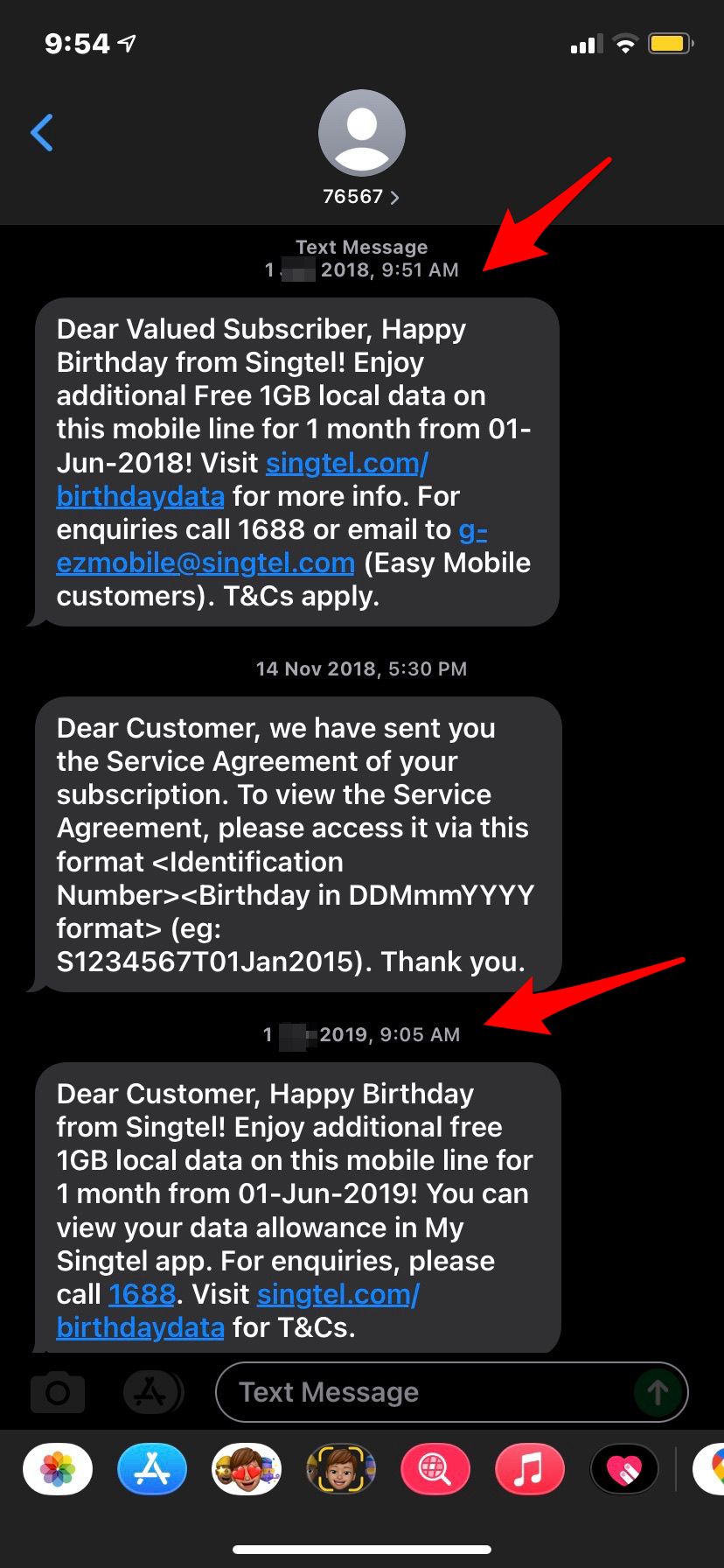Toggle the app drawer button beside the camera
Viewport: 724px width, 1568px height.
pos(152,1392)
